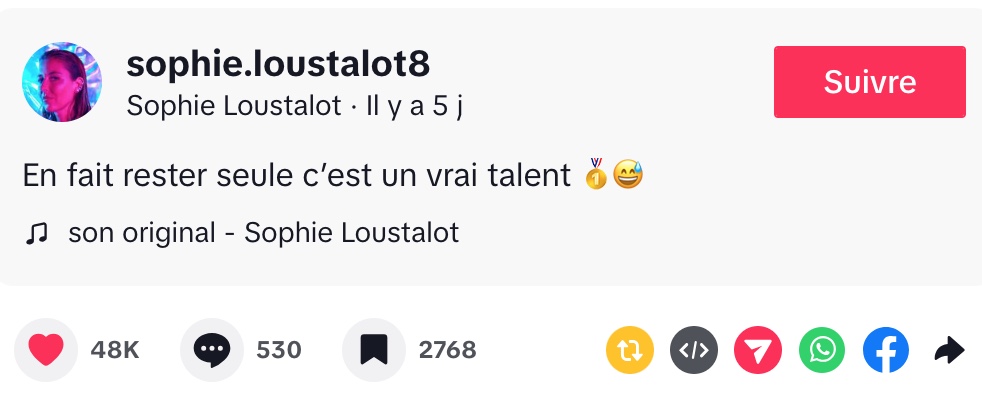Image resolution: width=982 pixels, height=402 pixels.
Task: Open more share options arrow
Action: (x=948, y=350)
